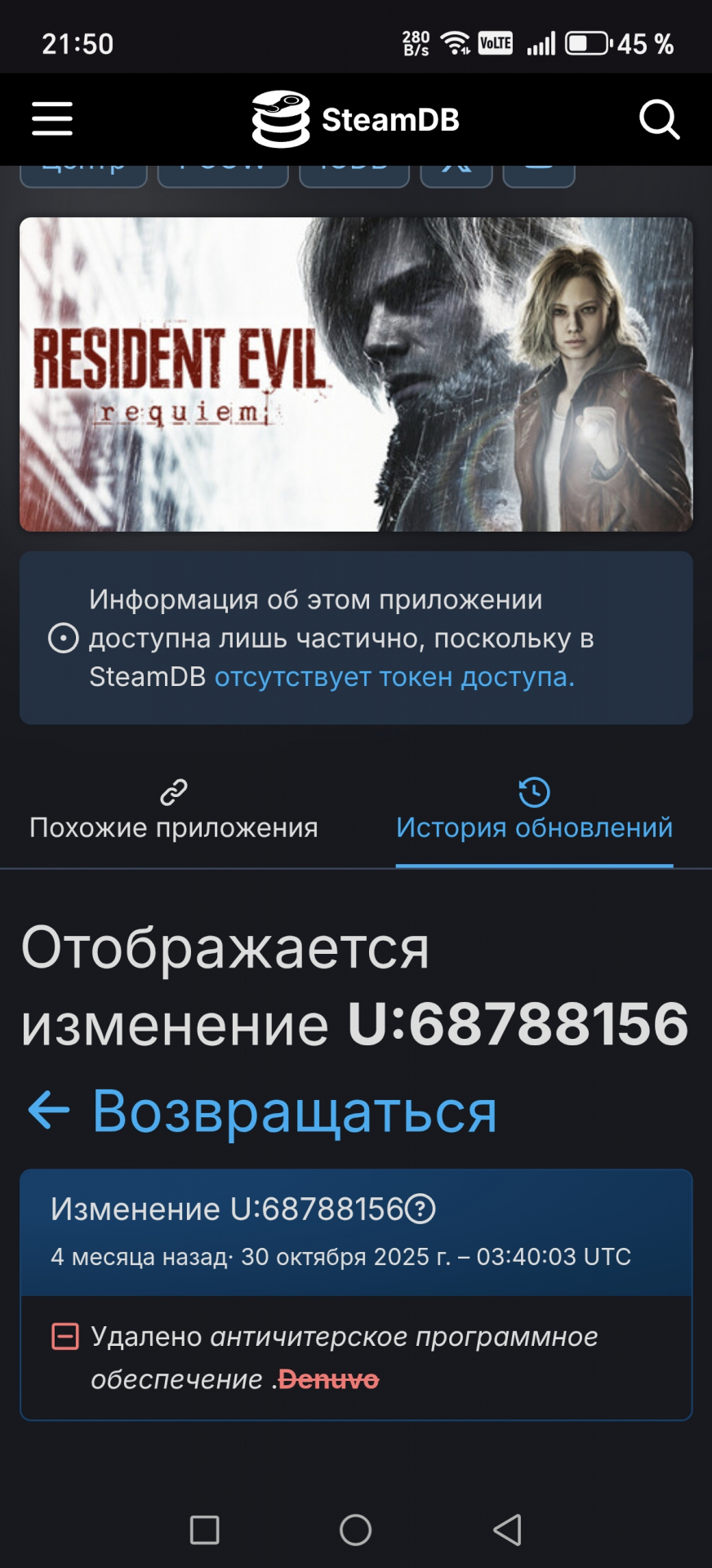
Task: Select the История обновлений tab
Action: [534, 811]
